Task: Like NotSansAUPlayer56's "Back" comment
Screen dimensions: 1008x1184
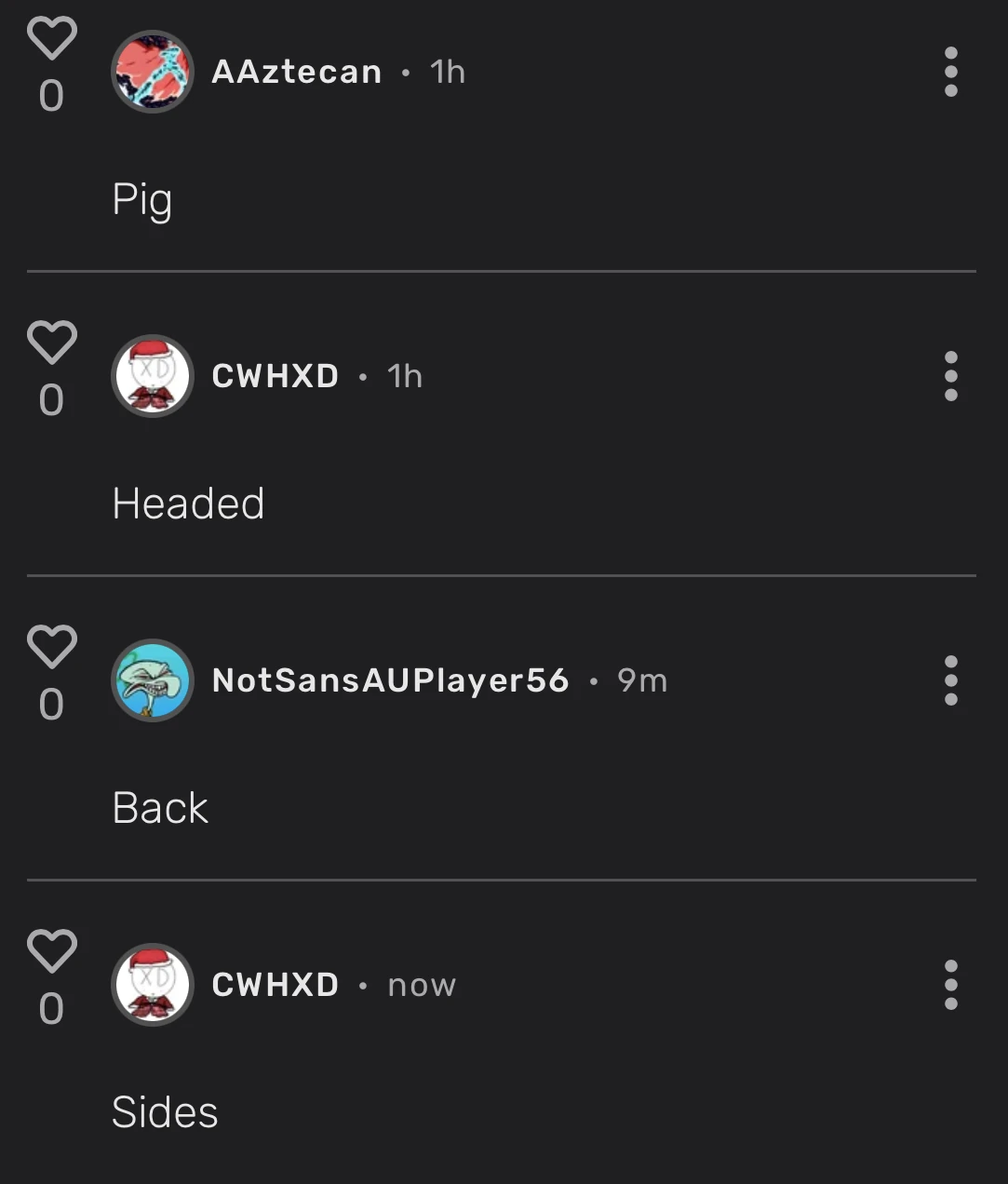Action: point(51,646)
